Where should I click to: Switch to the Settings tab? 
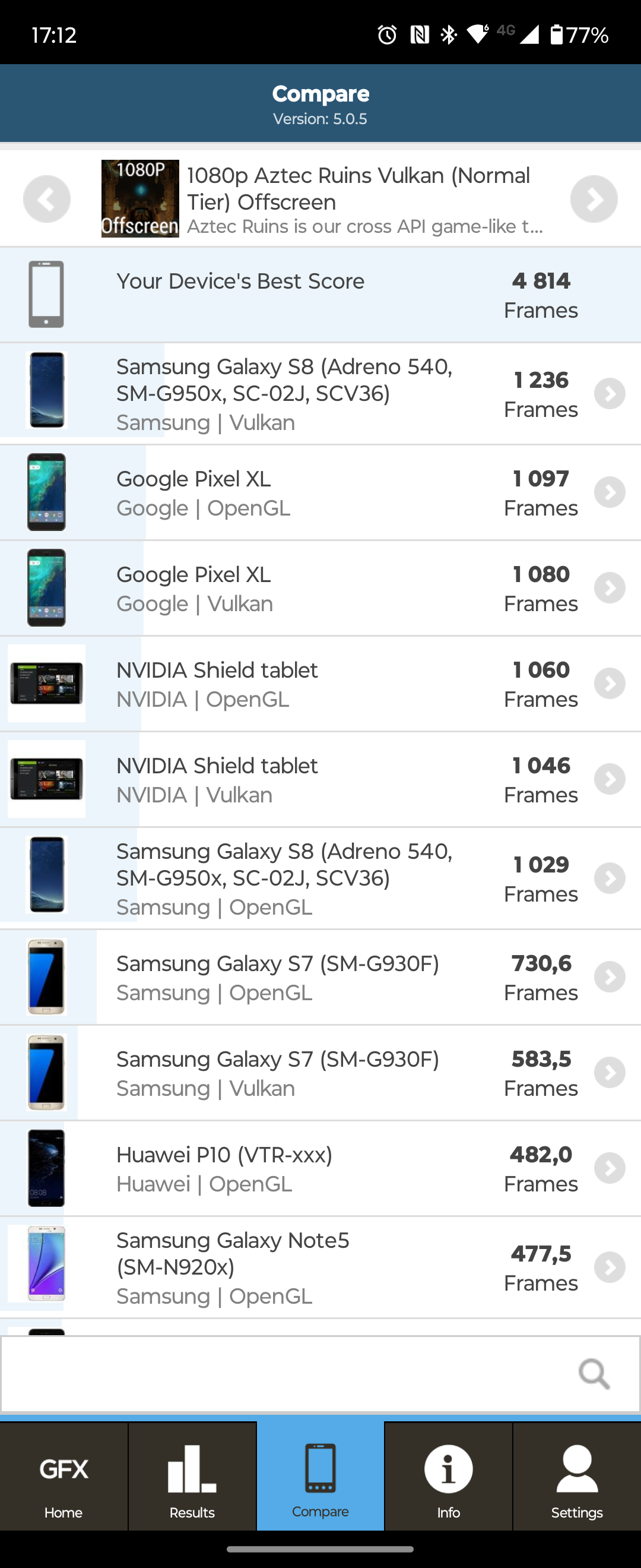pyautogui.click(x=576, y=1478)
